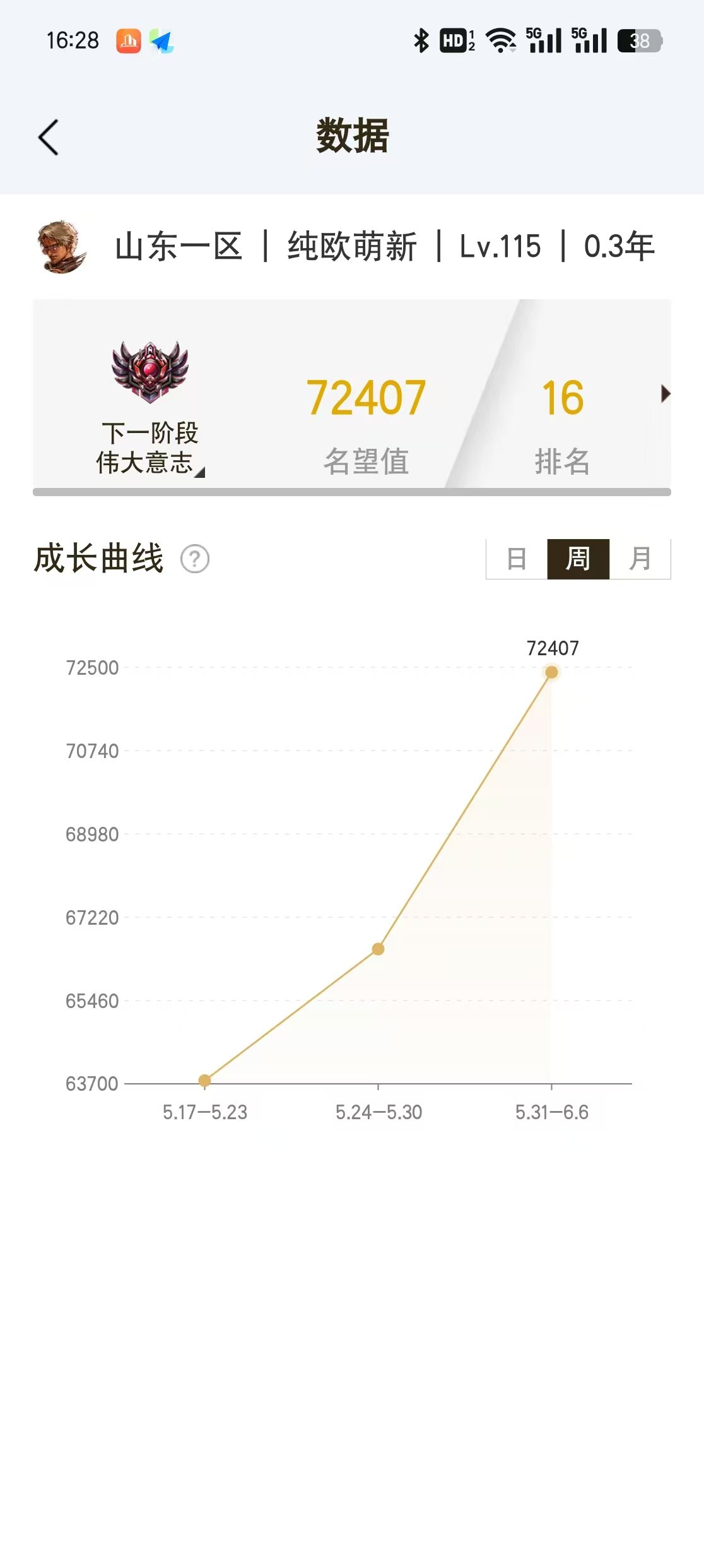The image size is (704, 1568).
Task: Show next stats with the right arrow
Action: [x=665, y=394]
